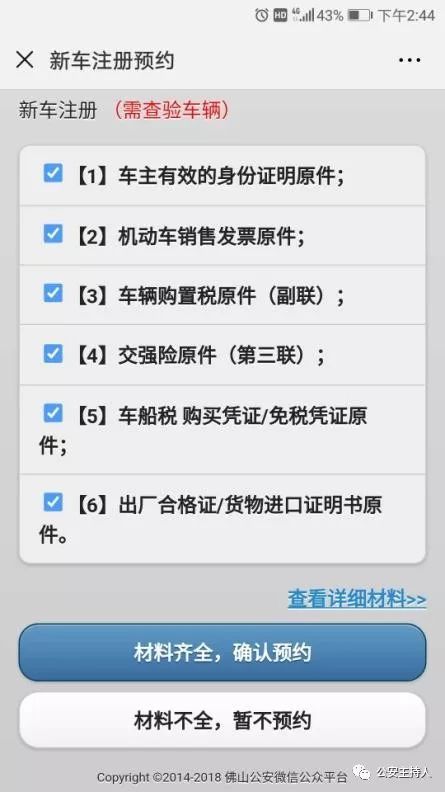Image resolution: width=445 pixels, height=792 pixels.
Task: Open the three-dot overflow menu
Action: 409,60
